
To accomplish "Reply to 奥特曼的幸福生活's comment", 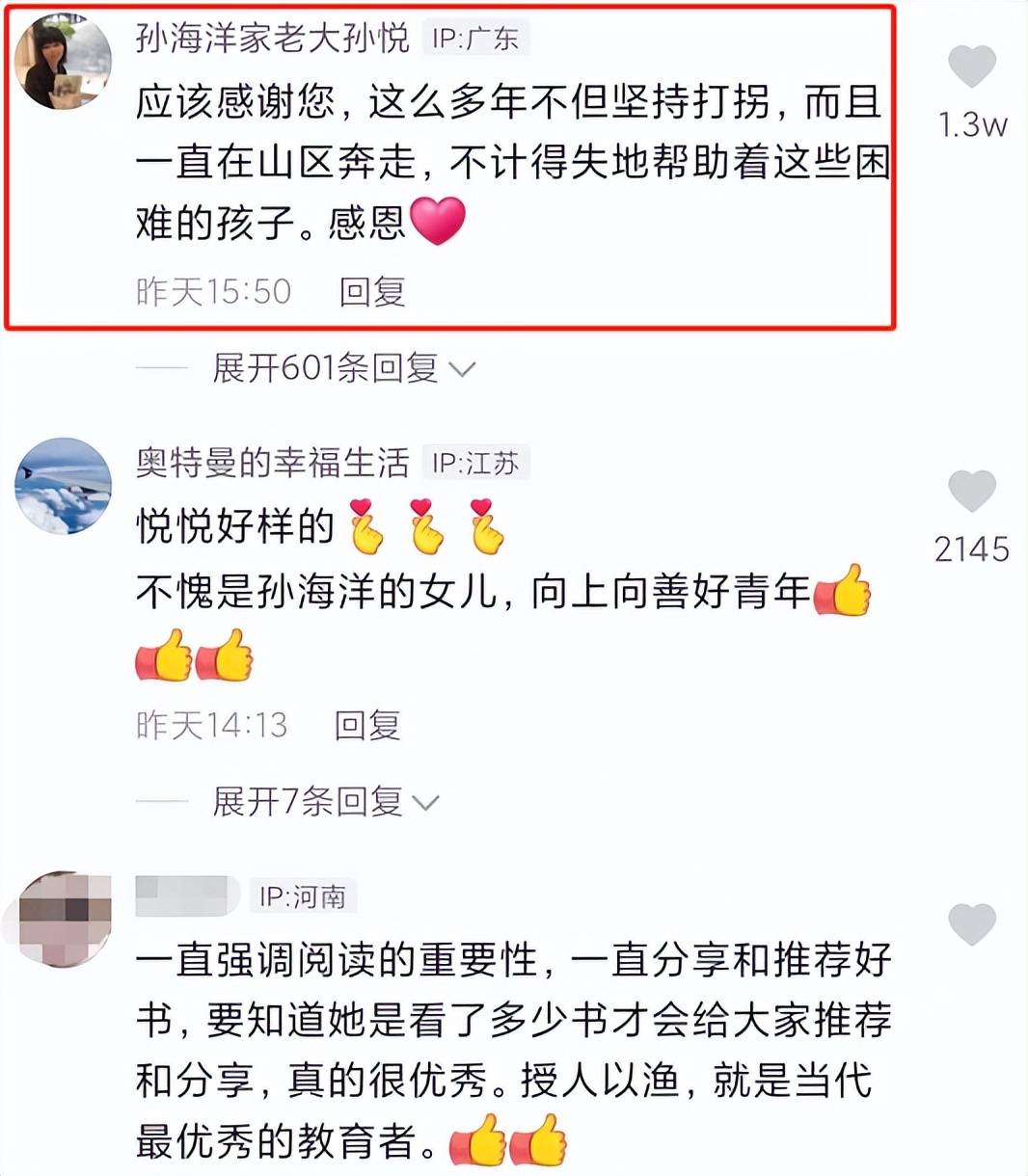I will click(366, 725).
